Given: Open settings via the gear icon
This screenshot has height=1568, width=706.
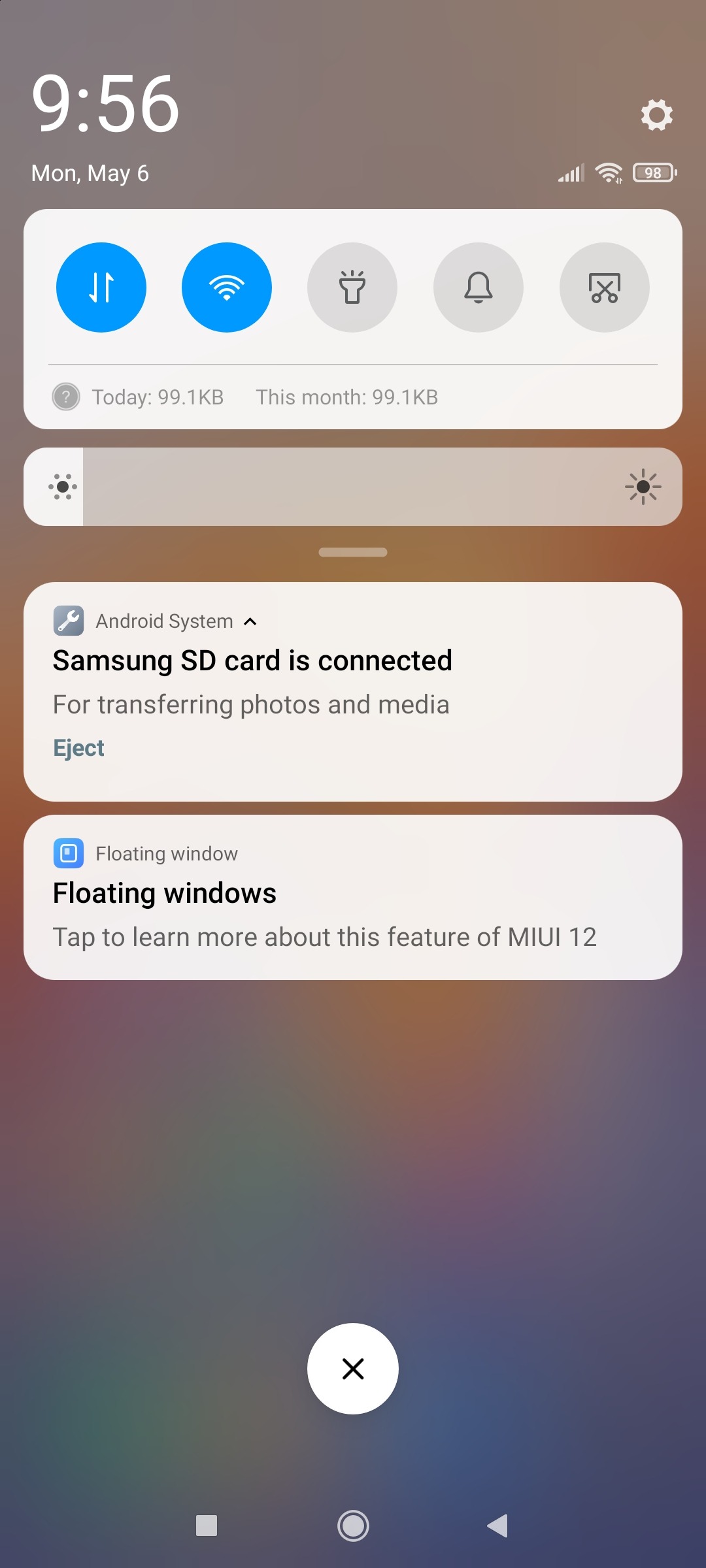Looking at the screenshot, I should pos(656,115).
